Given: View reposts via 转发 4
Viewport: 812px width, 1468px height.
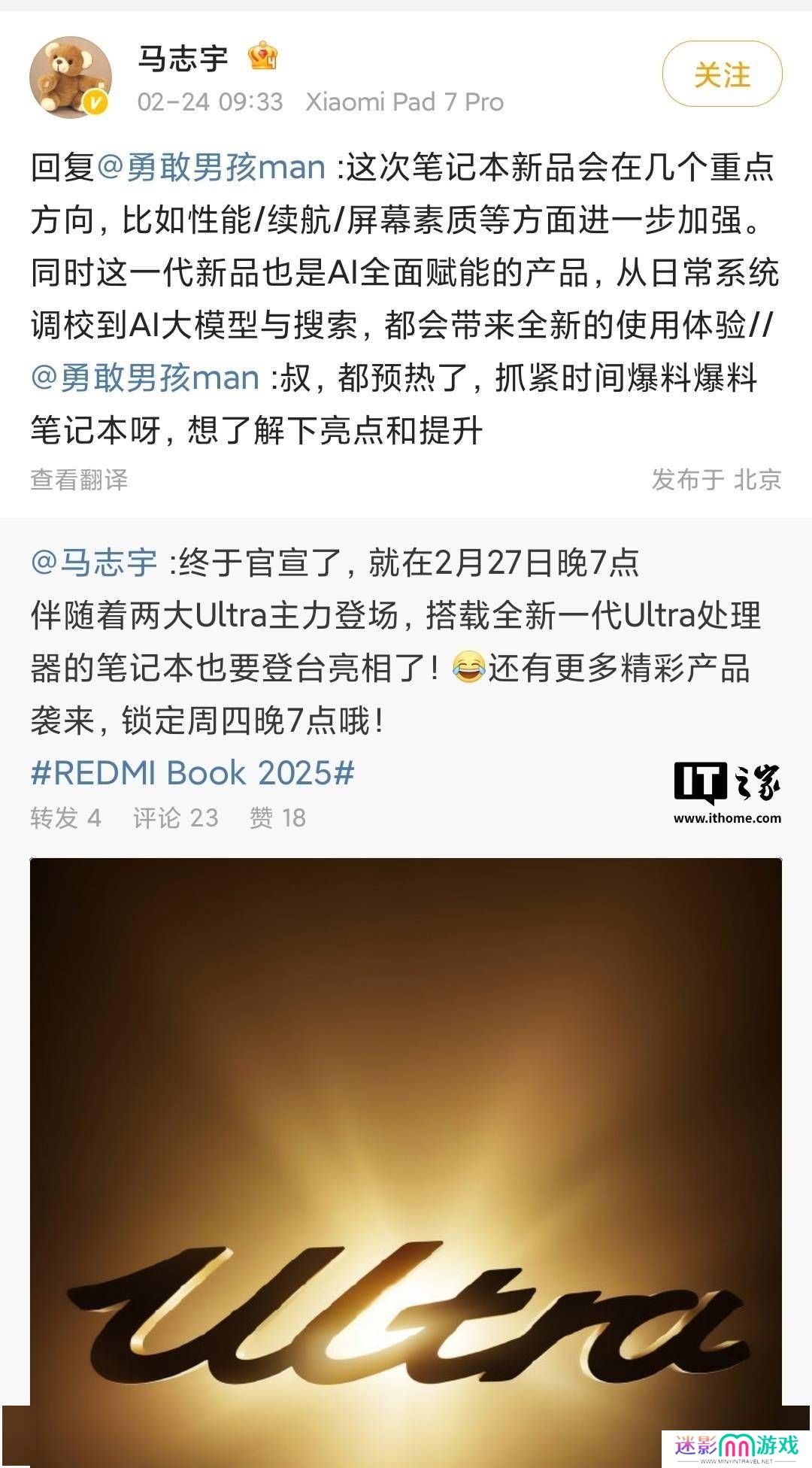Looking at the screenshot, I should click(65, 817).
